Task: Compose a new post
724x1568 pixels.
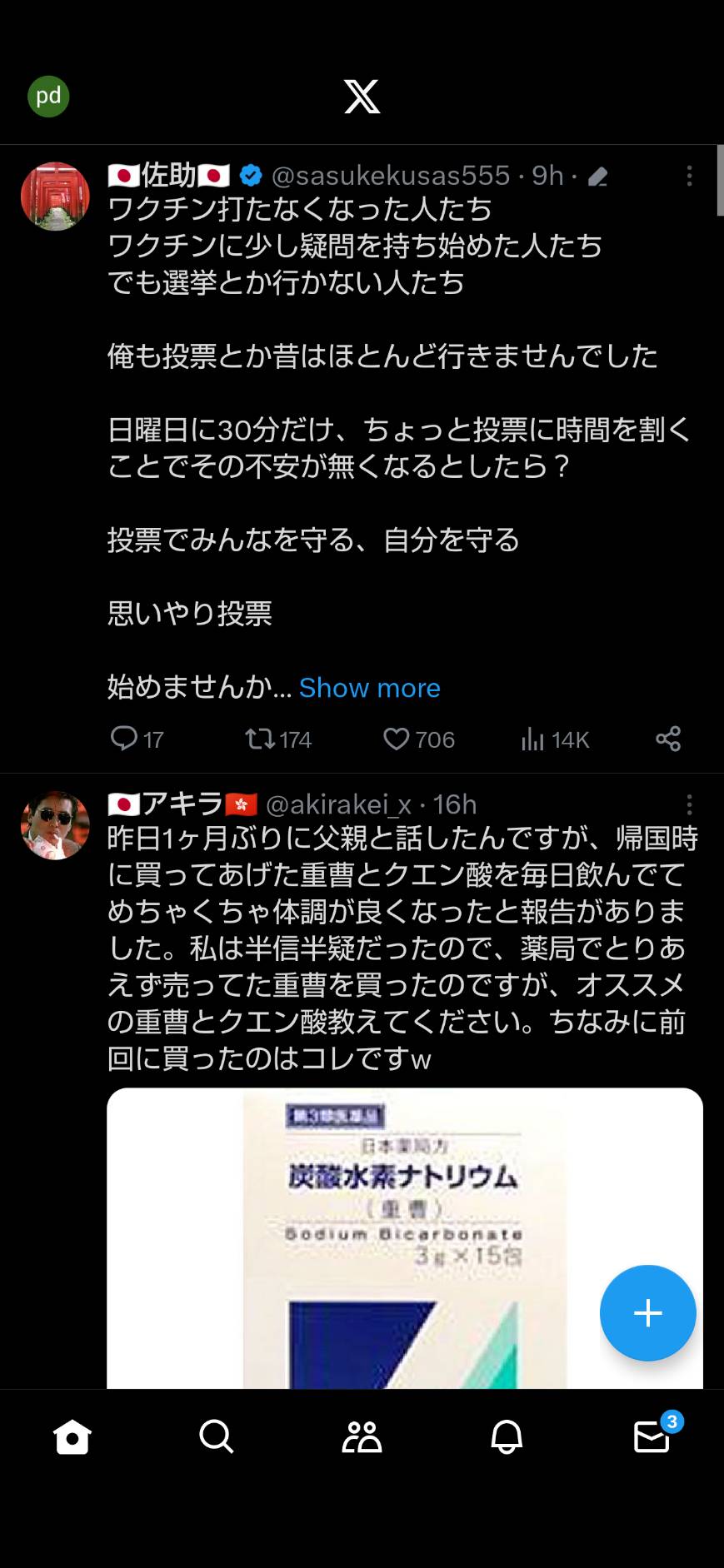Action: tap(647, 1313)
